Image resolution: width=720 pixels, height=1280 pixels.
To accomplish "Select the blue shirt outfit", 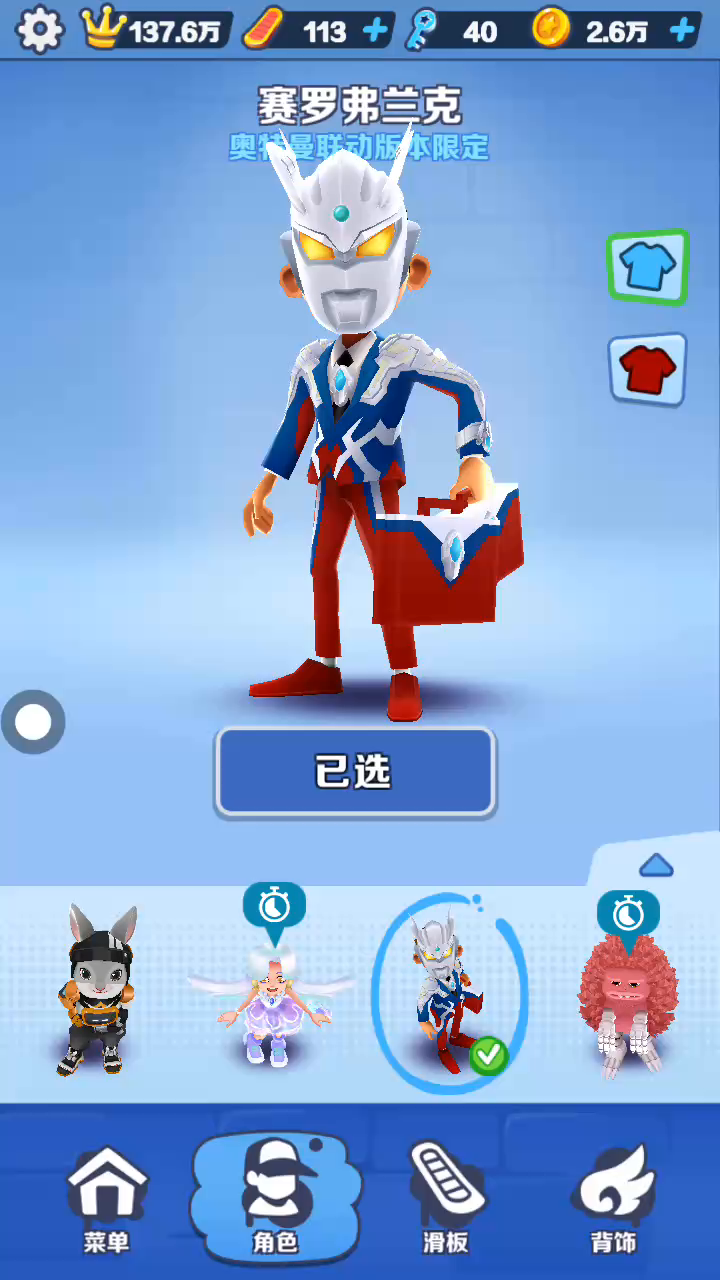I will [x=647, y=267].
